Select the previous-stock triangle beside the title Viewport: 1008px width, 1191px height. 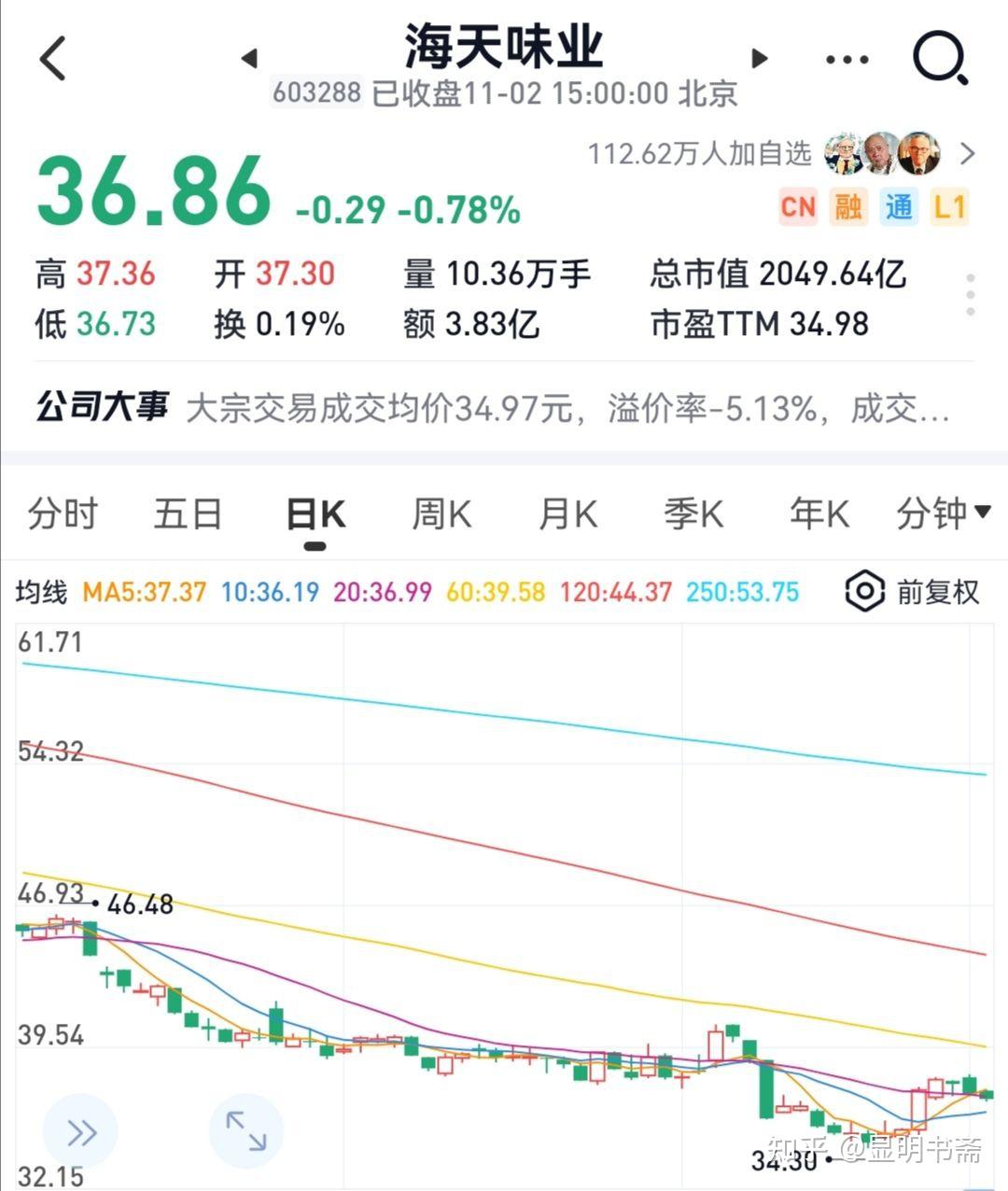250,58
